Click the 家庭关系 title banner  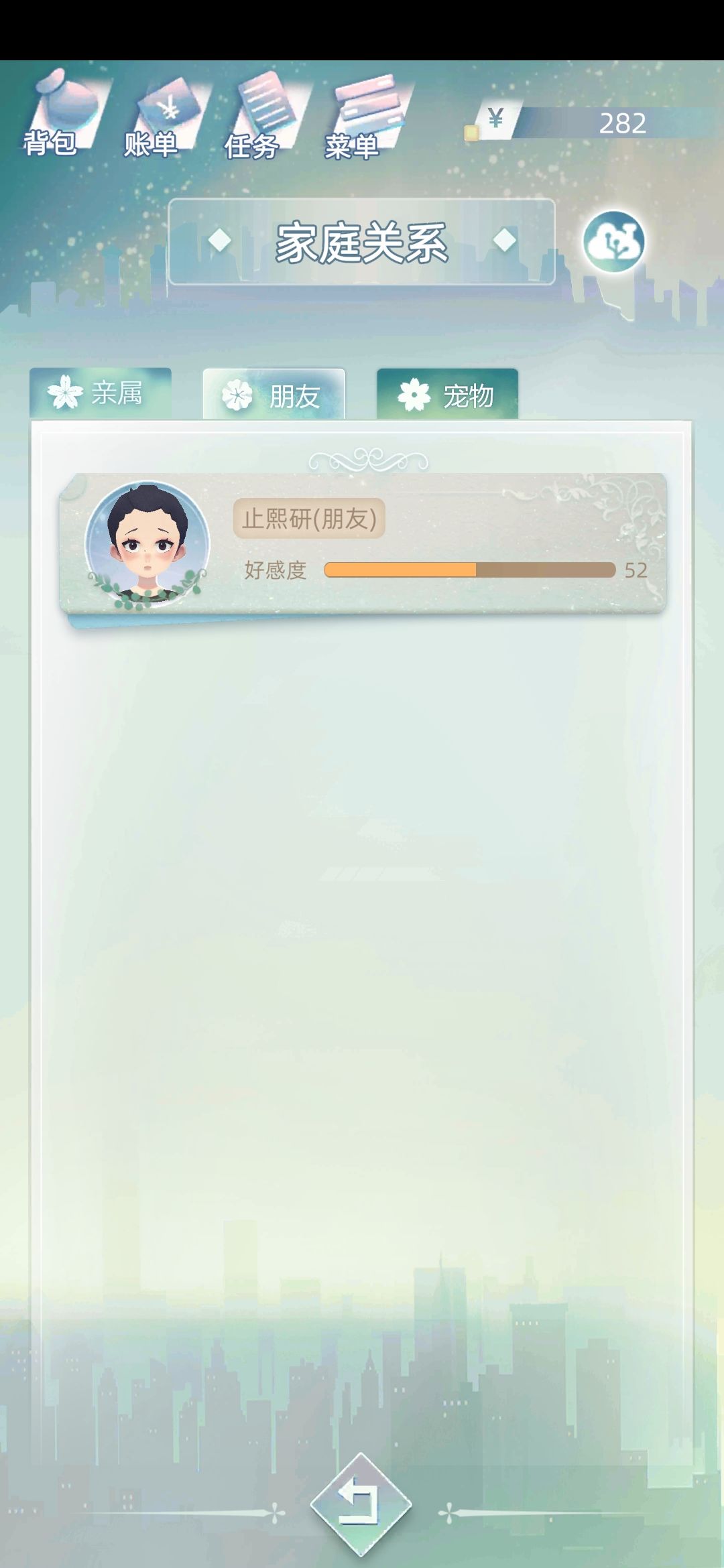[x=362, y=243]
